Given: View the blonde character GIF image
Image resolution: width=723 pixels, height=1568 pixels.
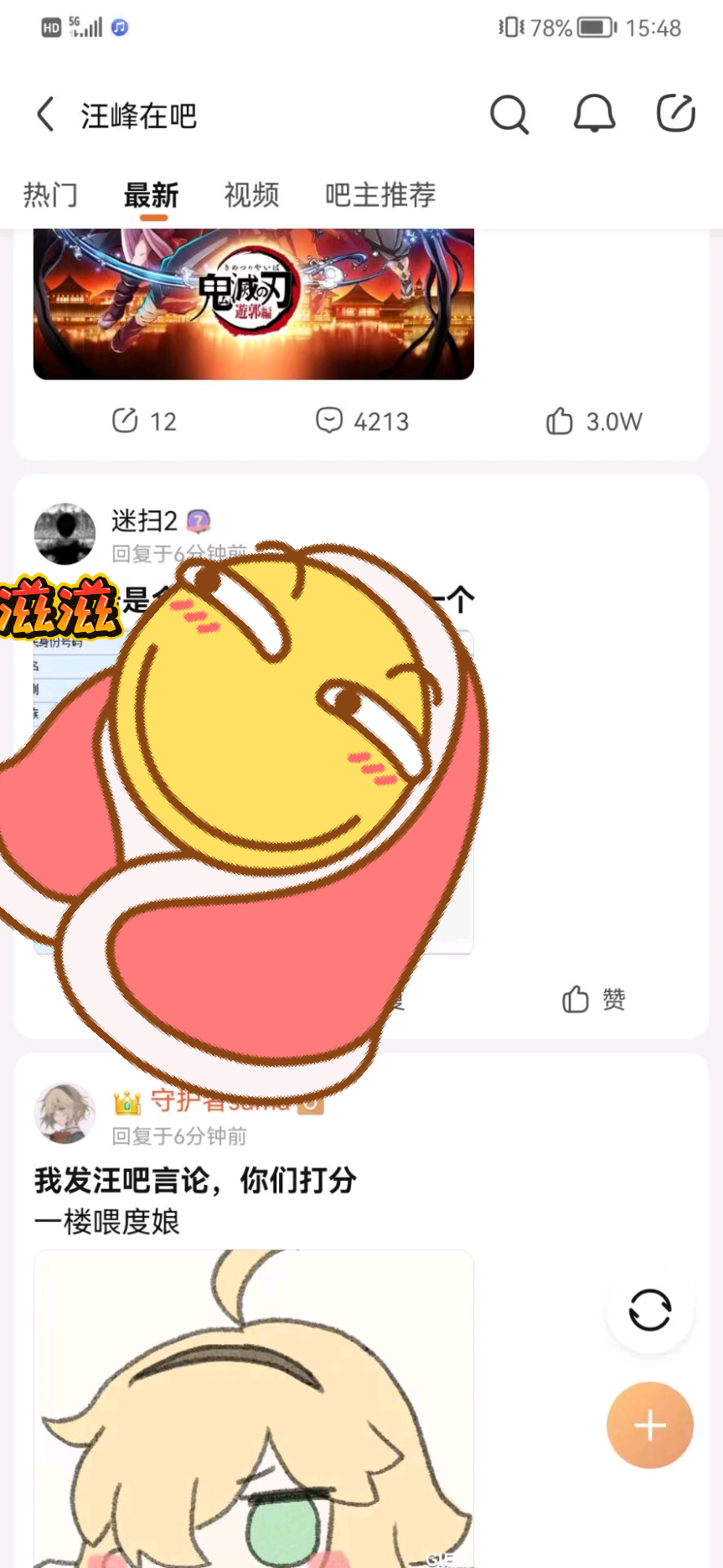Looking at the screenshot, I should (254, 1409).
